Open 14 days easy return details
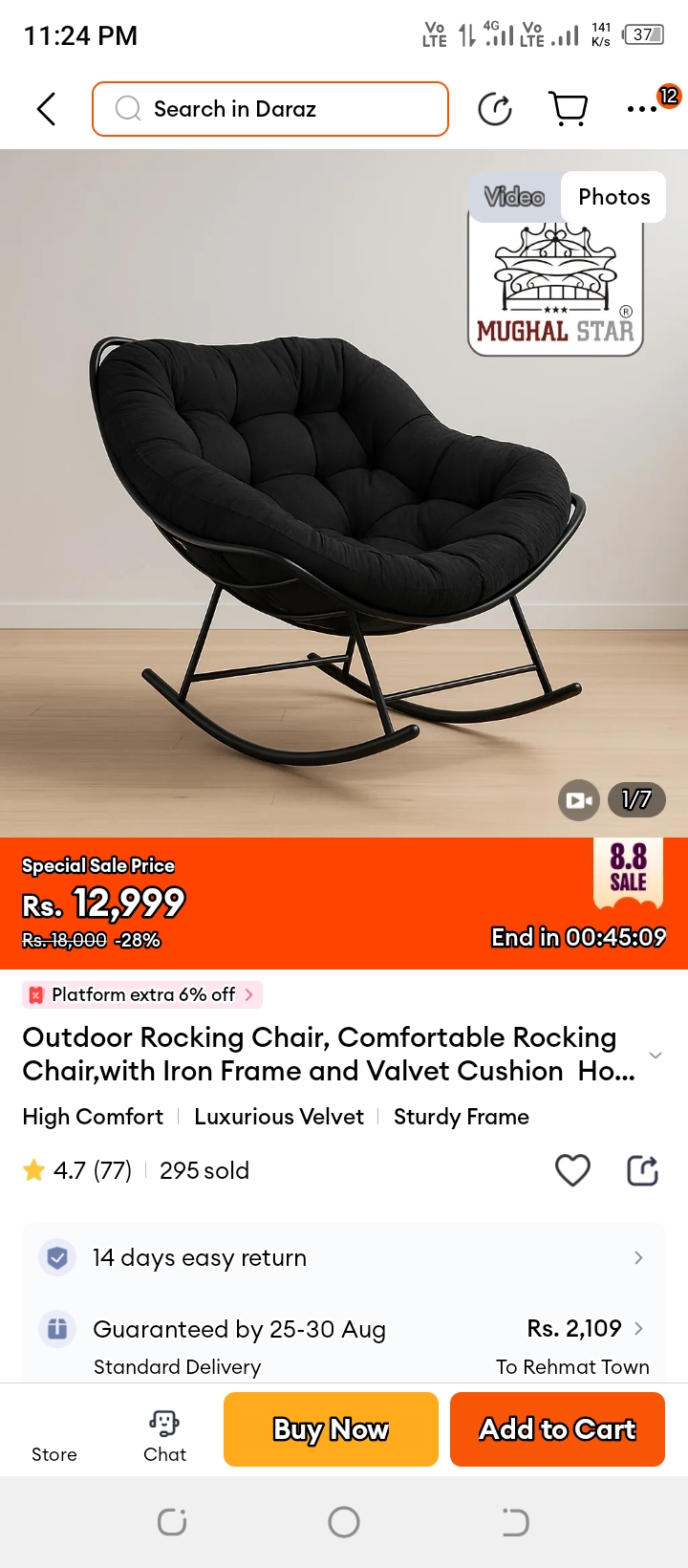Image resolution: width=688 pixels, height=1568 pixels. tap(344, 1257)
